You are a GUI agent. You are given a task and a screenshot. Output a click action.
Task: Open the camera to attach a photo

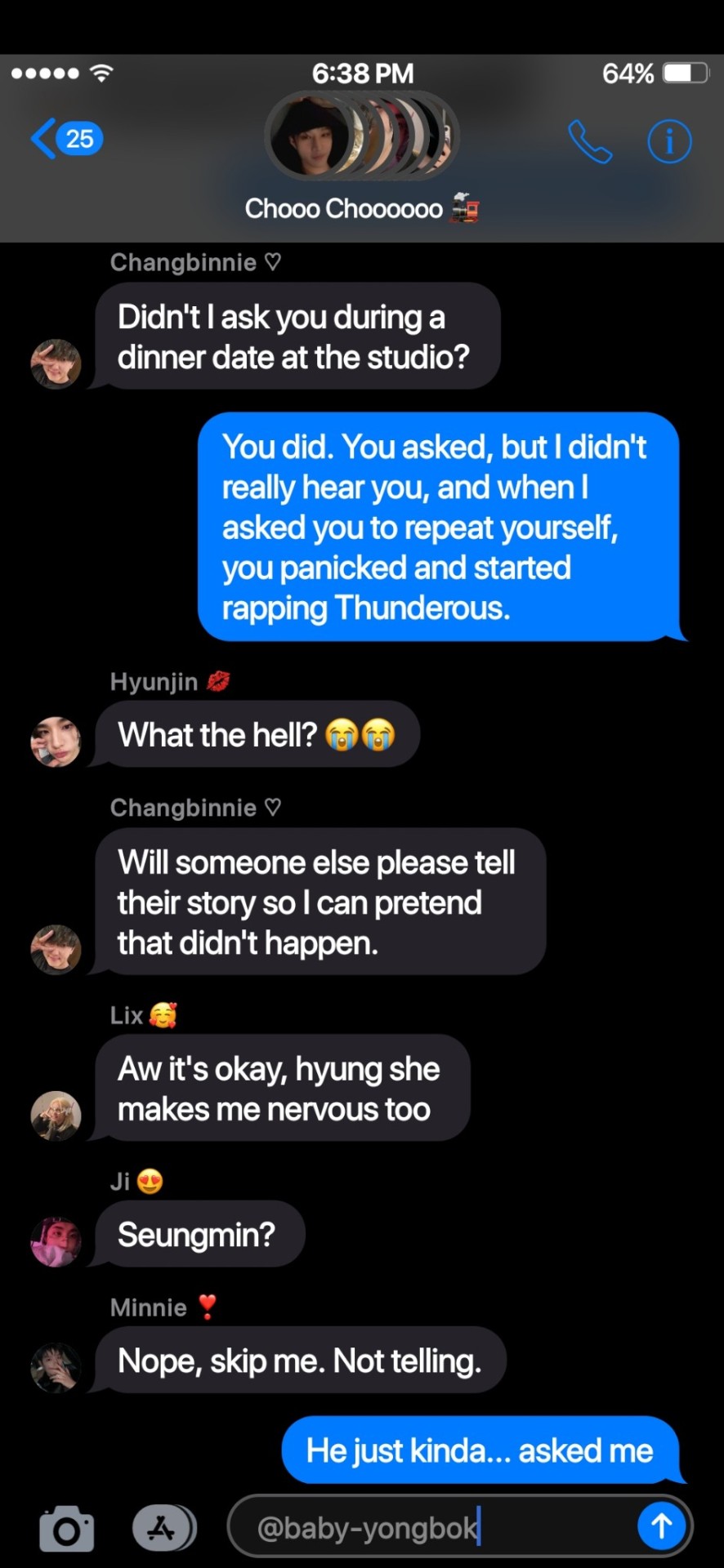[66, 1528]
